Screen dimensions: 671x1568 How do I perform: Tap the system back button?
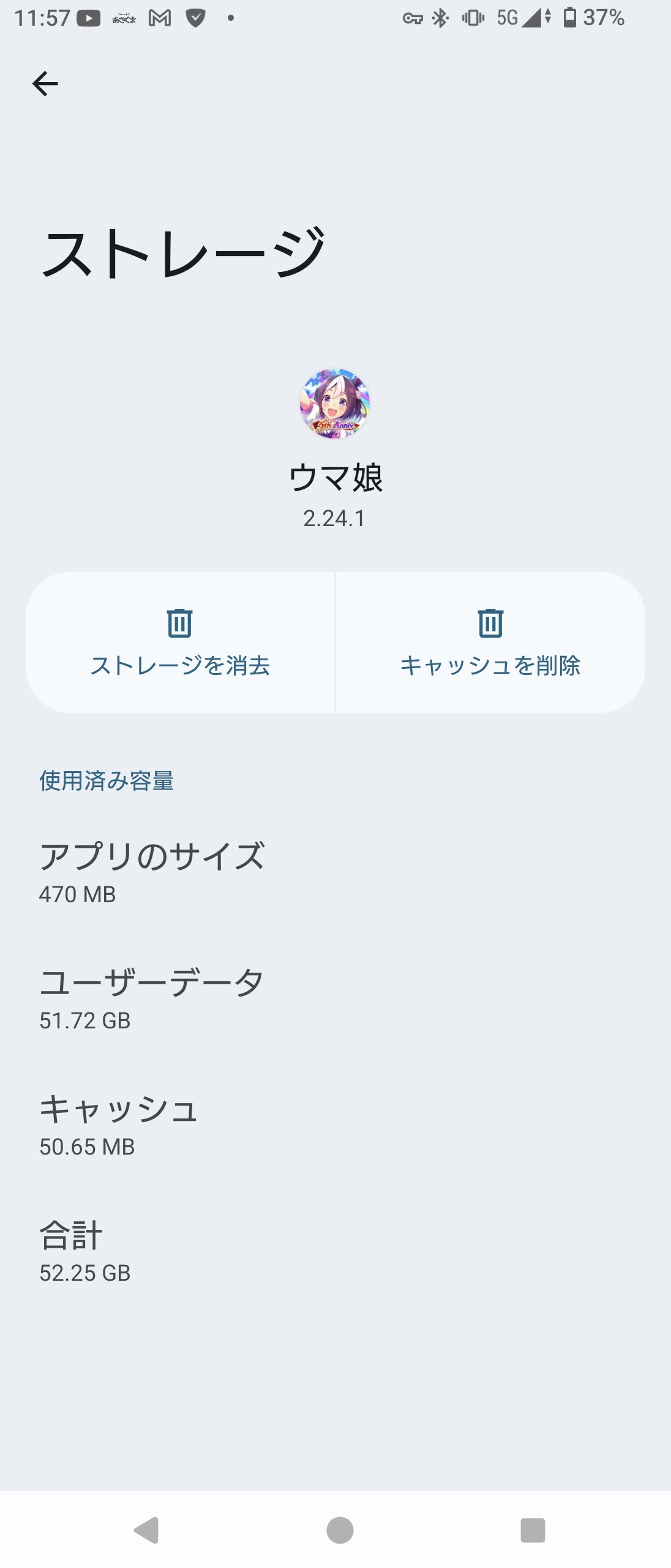click(x=147, y=1530)
